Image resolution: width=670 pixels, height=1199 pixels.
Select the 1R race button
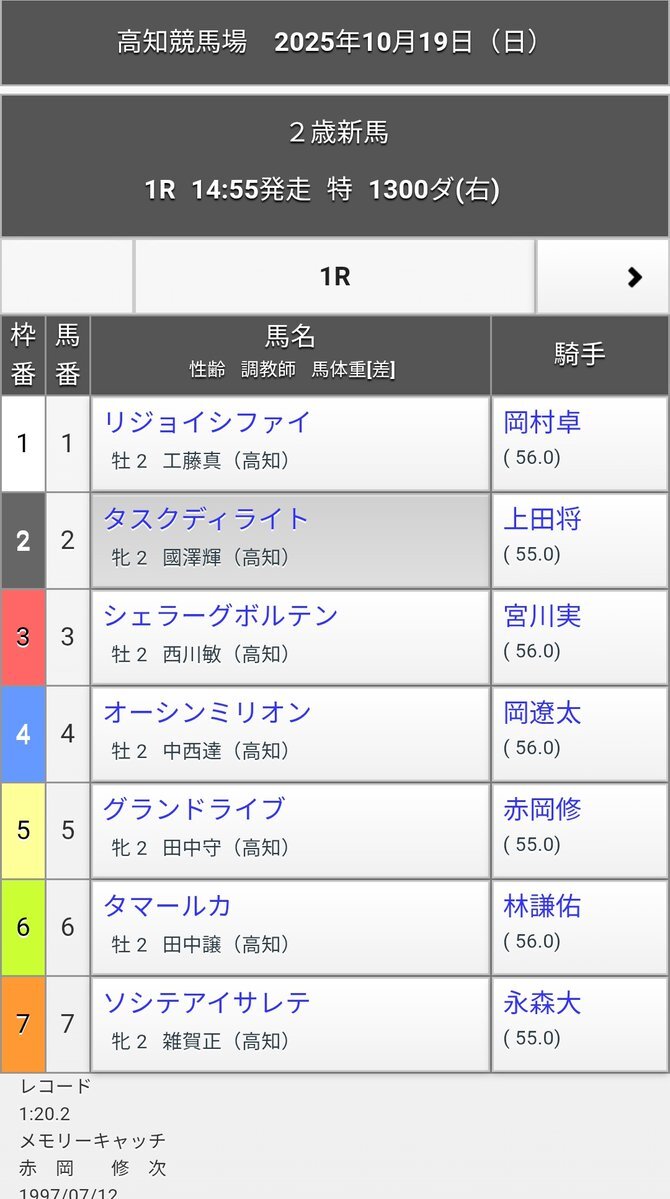(335, 277)
